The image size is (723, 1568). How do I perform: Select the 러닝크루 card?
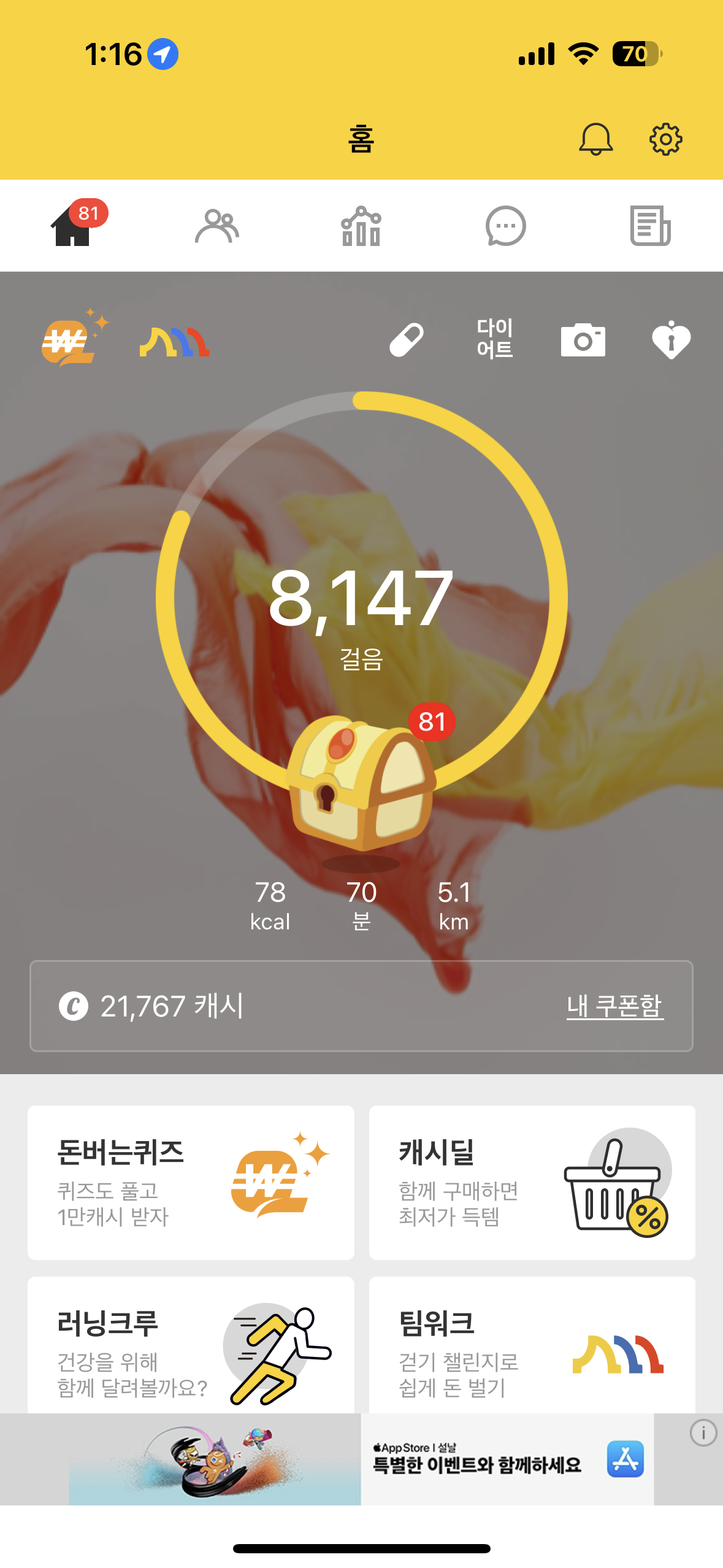(191, 1347)
